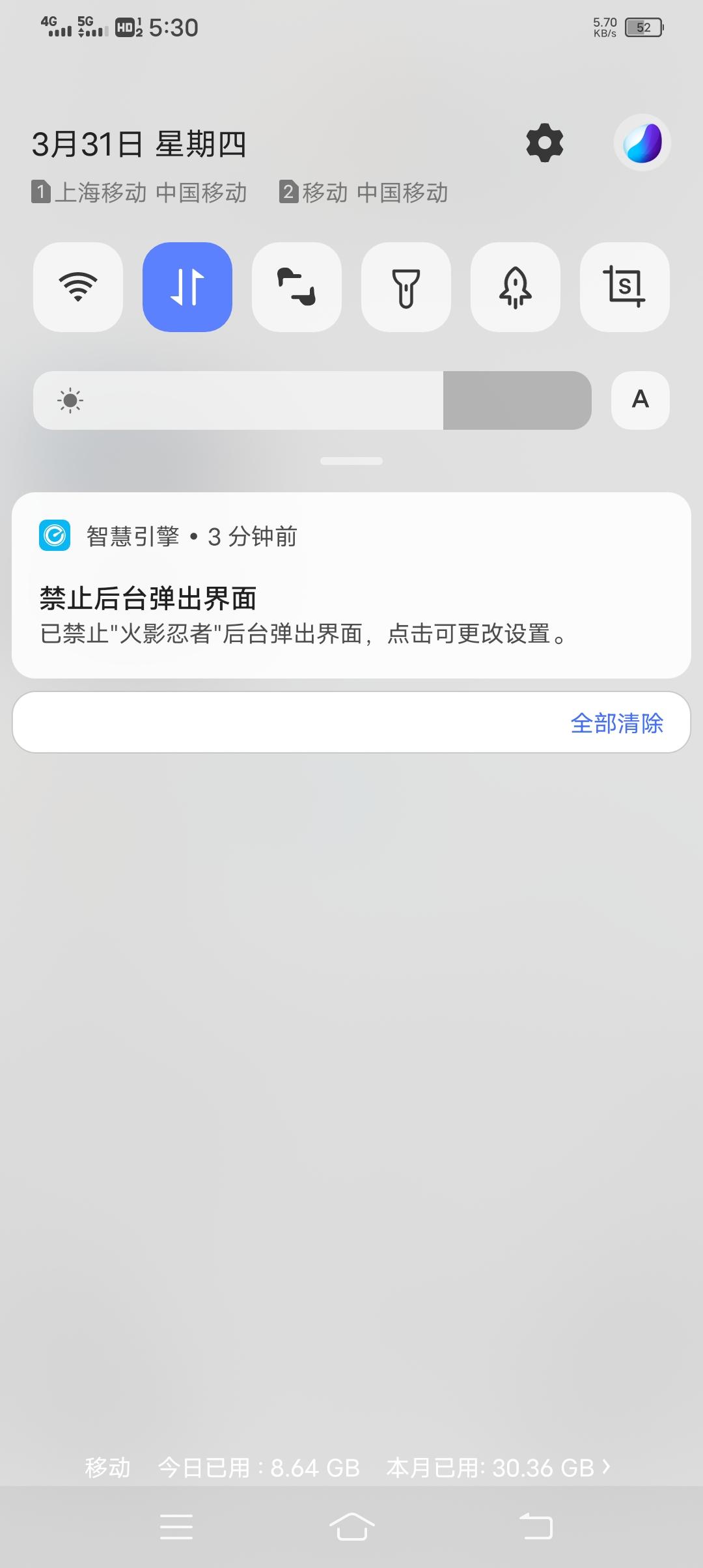This screenshot has width=703, height=1568.
Task: Adjust the brightness slider
Action: (x=312, y=400)
